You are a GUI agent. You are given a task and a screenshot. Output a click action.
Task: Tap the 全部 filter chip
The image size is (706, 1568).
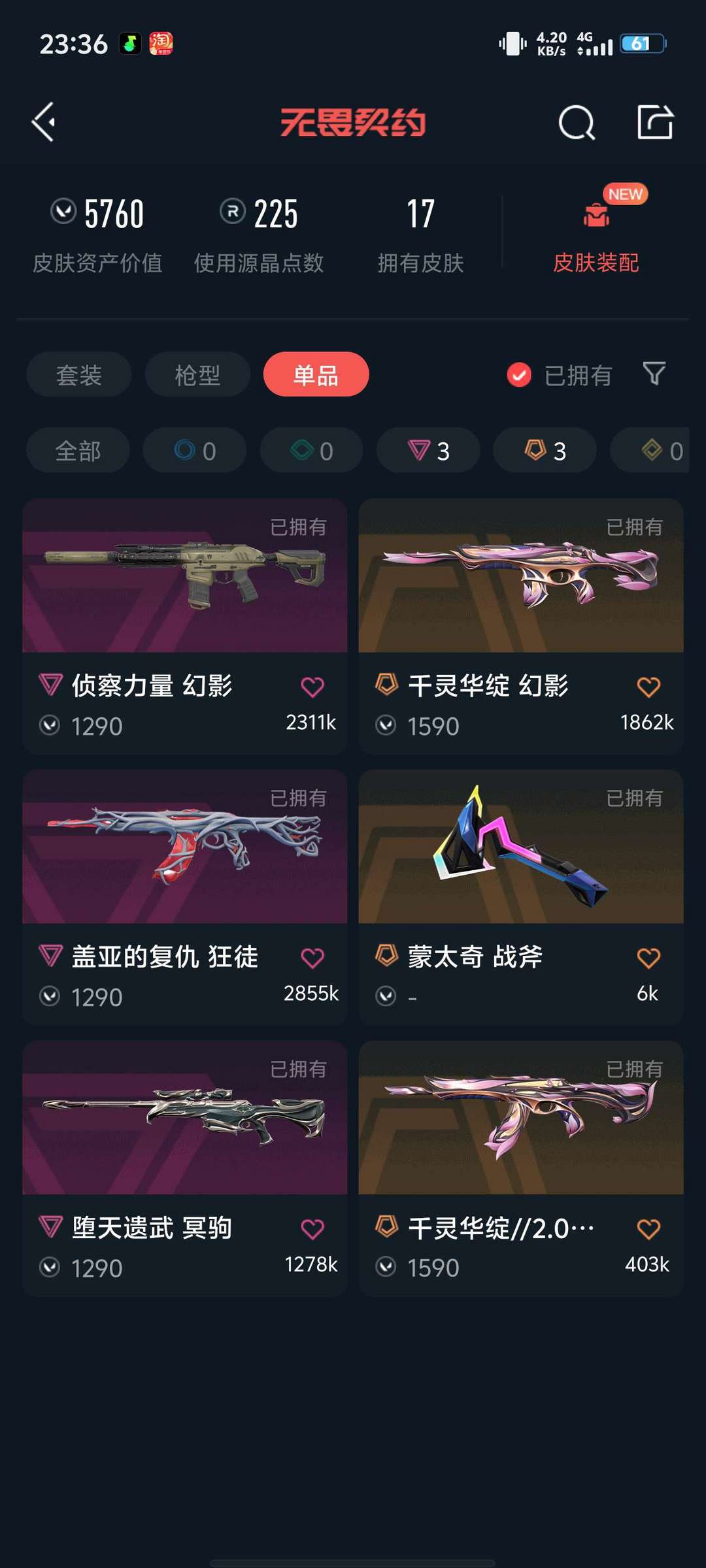coord(77,450)
